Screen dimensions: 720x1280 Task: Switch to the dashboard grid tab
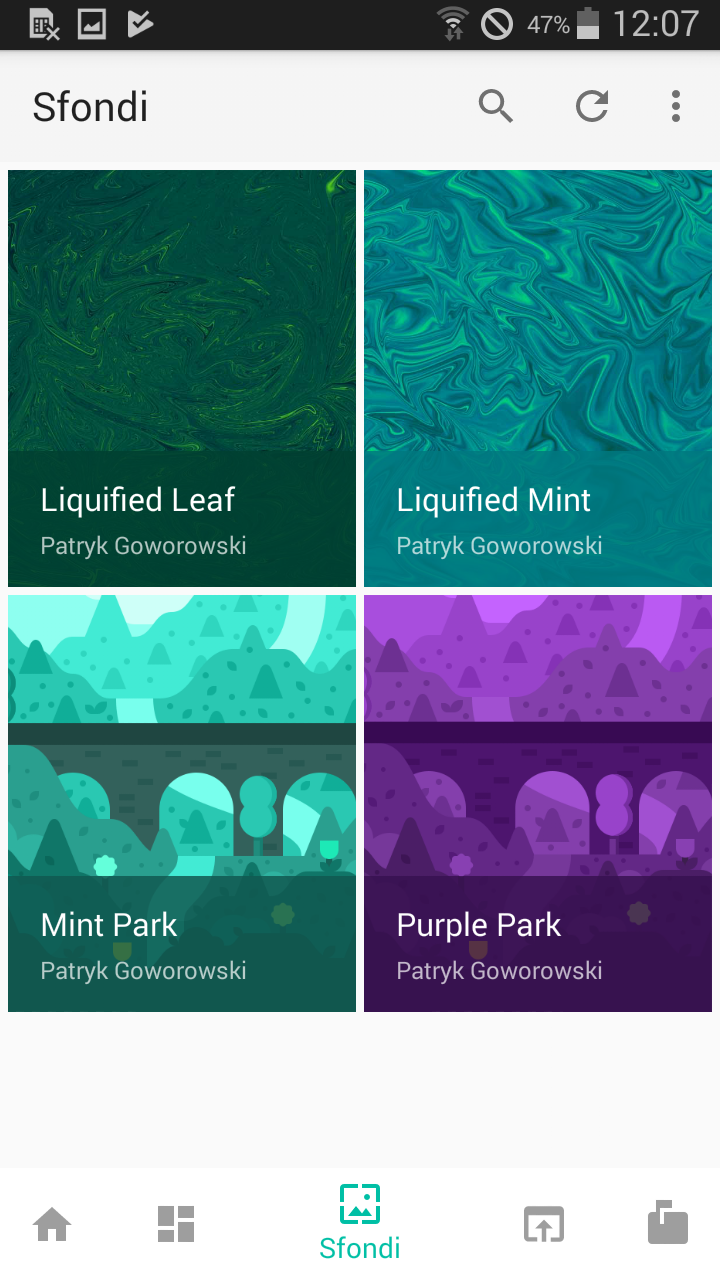(x=176, y=1224)
